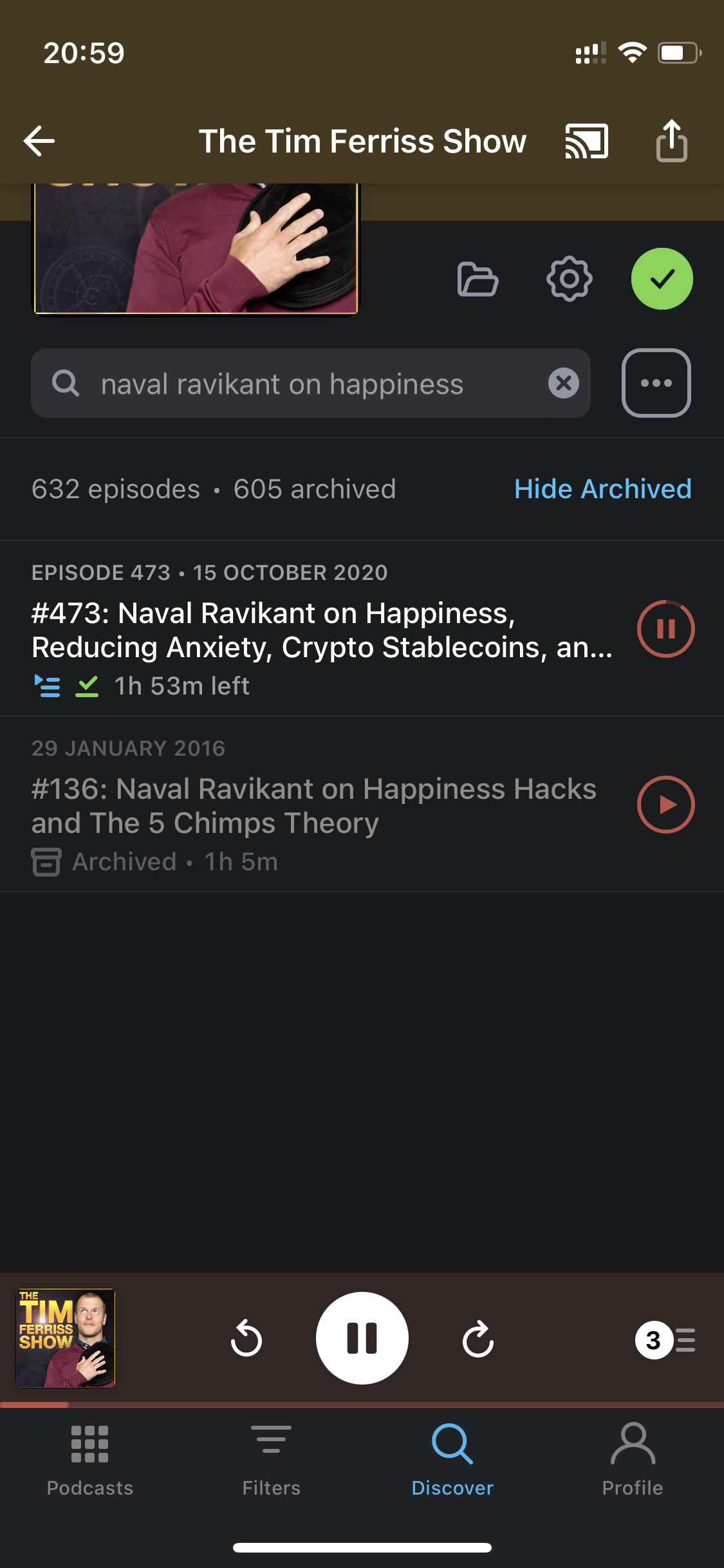Tap the green subscribed checkmark

coord(662,279)
